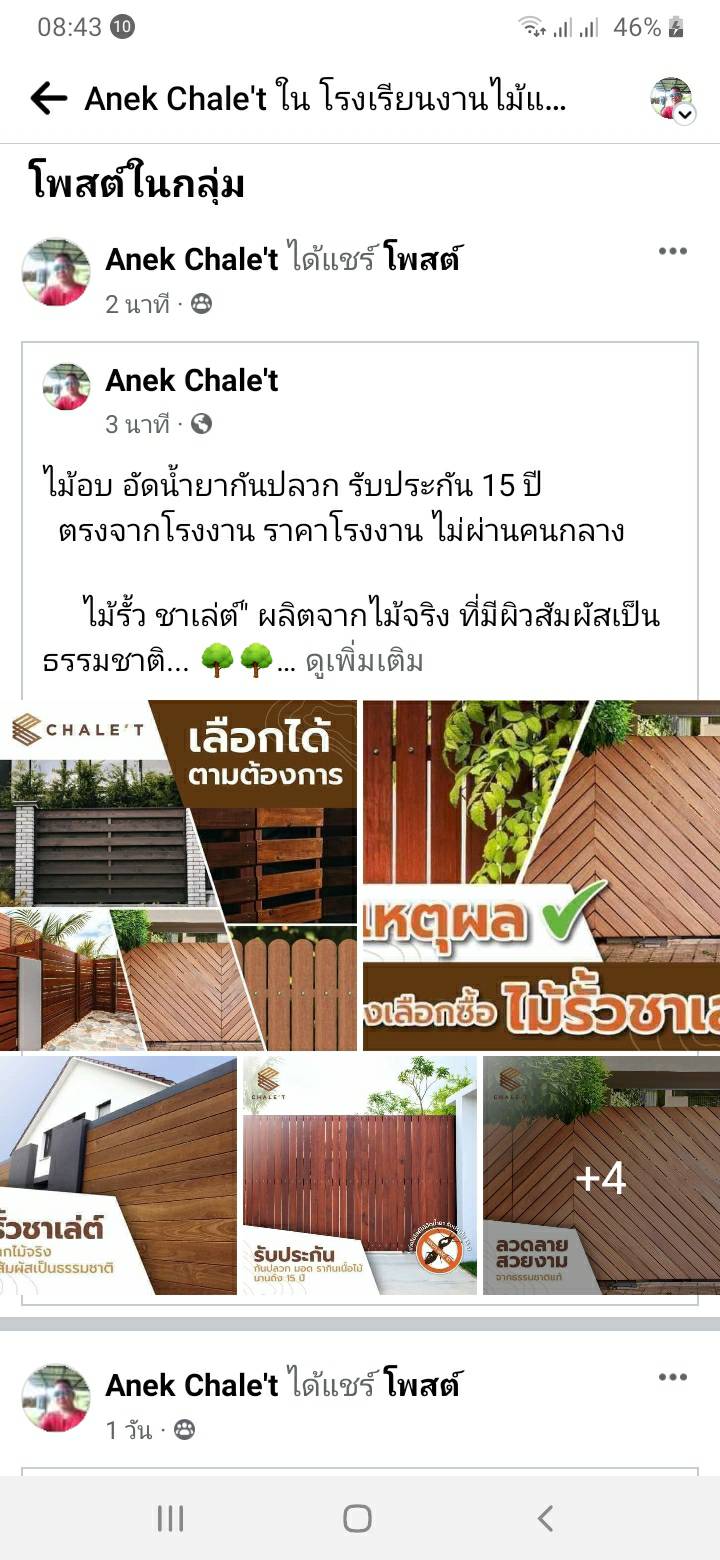Open the original post author dated 3 นาที
The width and height of the screenshot is (720, 1560).
tap(191, 380)
